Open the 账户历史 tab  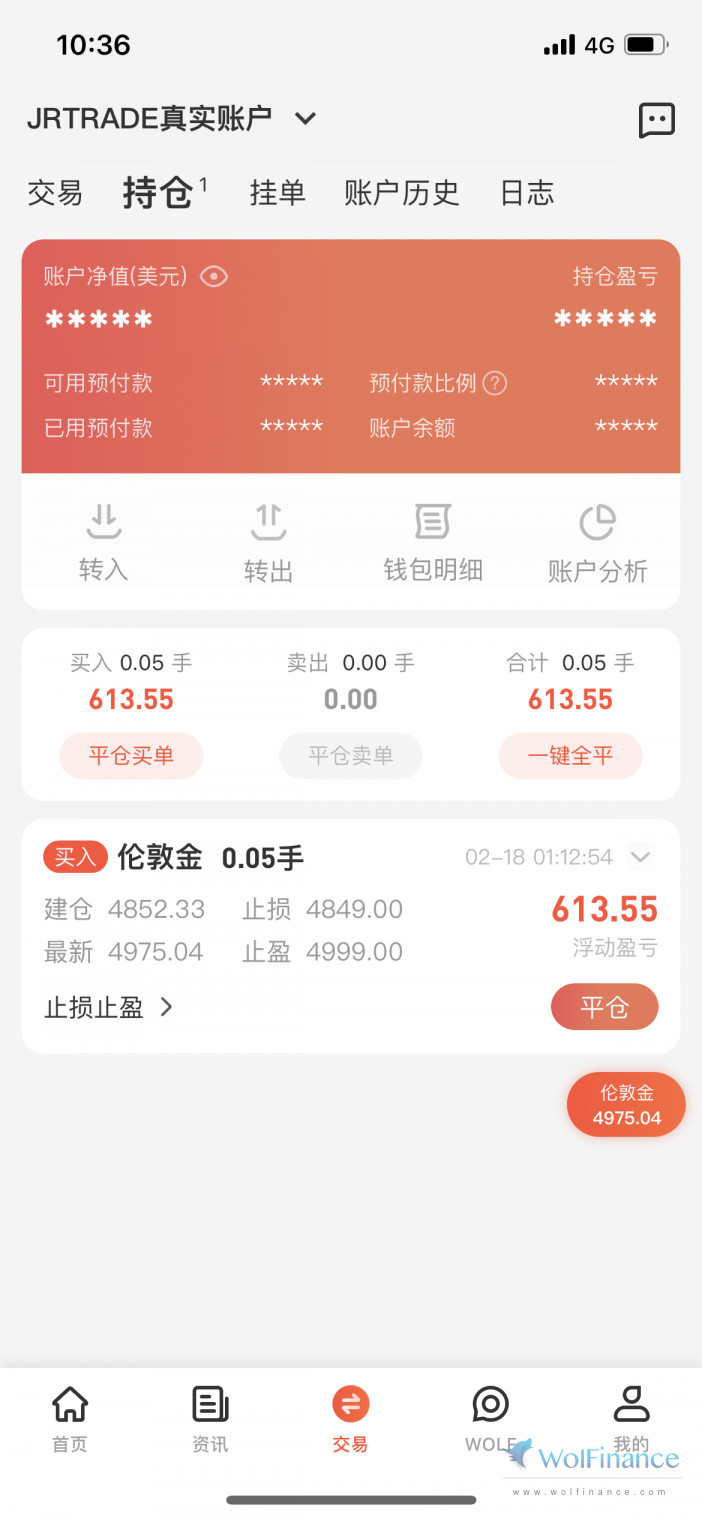pos(401,192)
